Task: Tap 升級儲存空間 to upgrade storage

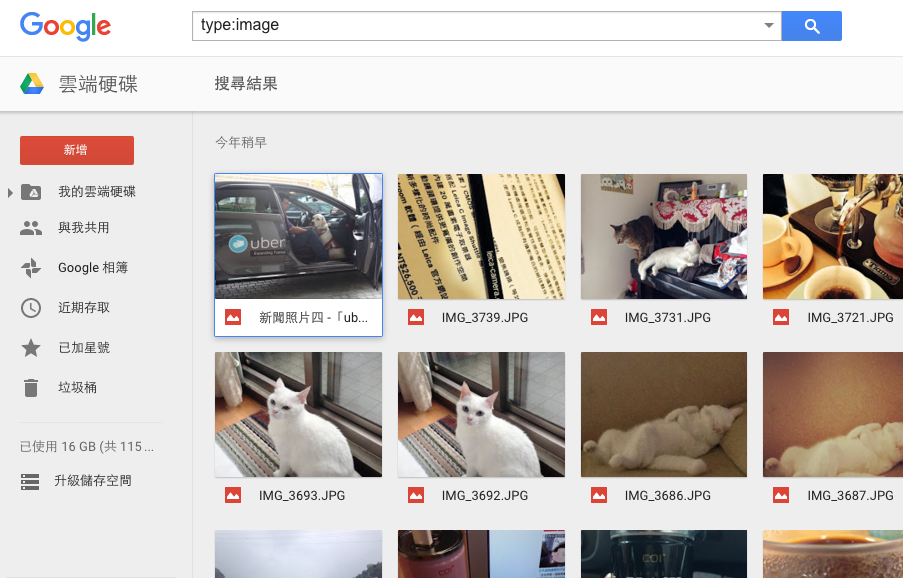Action: [92, 481]
